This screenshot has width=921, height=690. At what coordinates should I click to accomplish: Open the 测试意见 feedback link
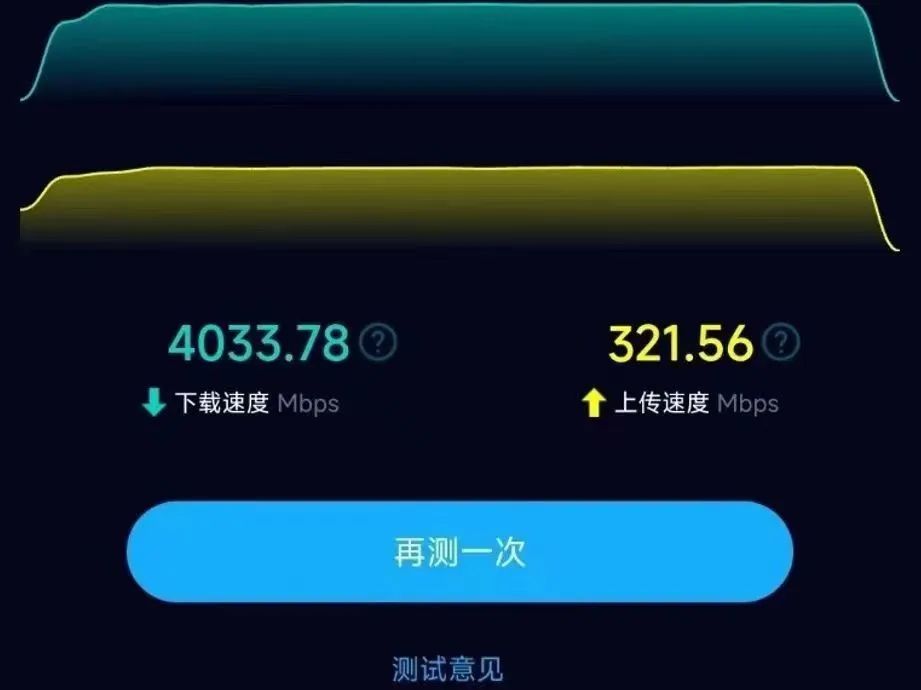(446, 668)
